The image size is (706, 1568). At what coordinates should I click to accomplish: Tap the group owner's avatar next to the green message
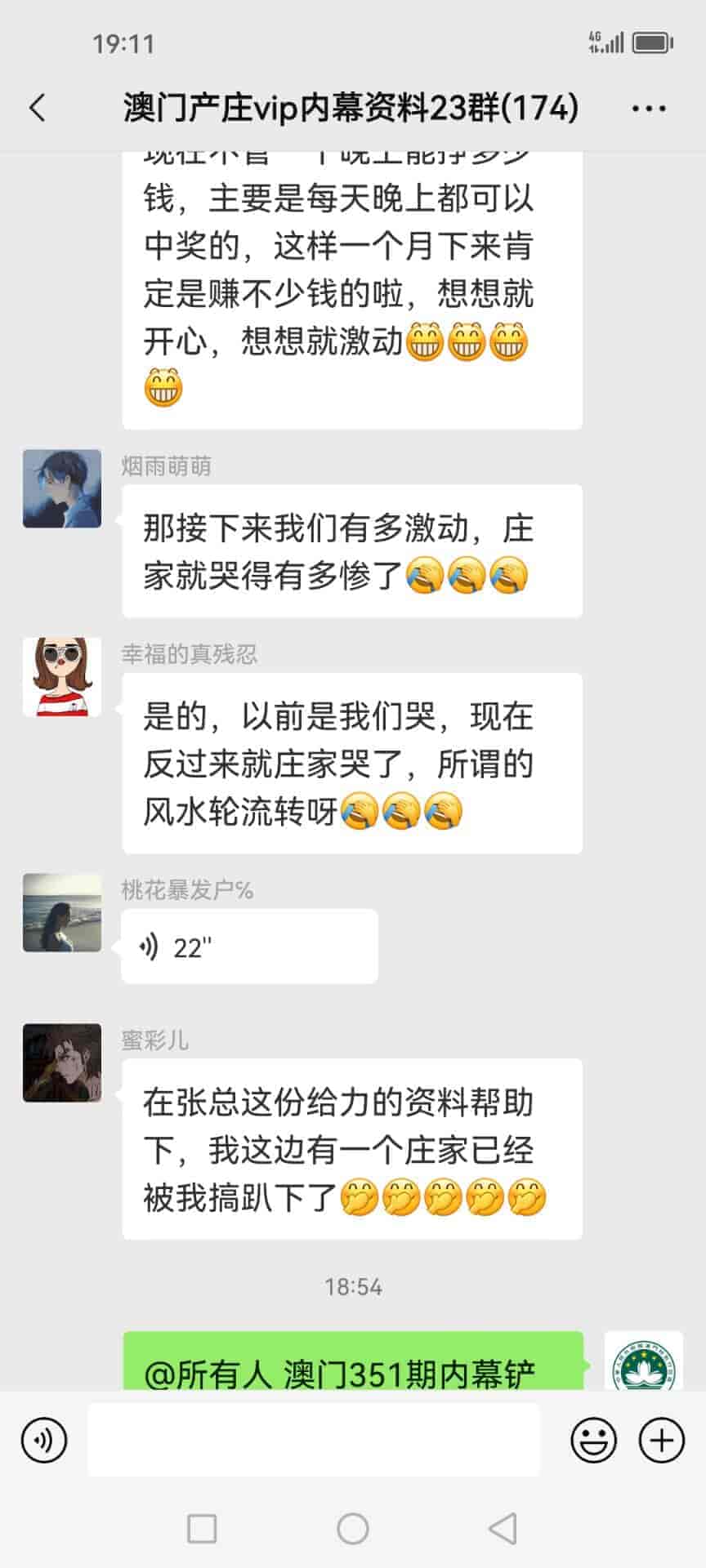coord(643,1362)
